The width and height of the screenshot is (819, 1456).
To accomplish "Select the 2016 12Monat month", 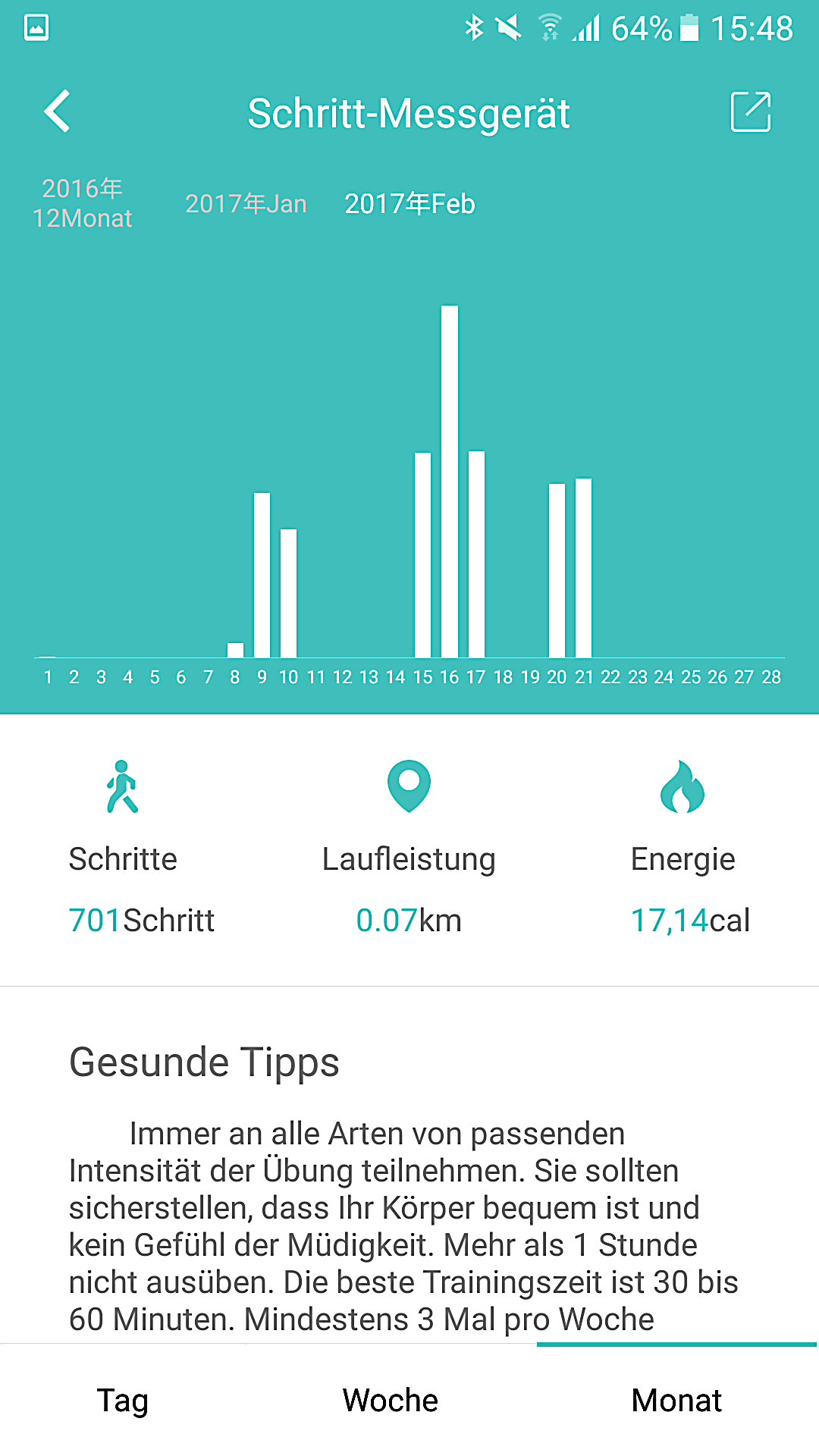I will 82,203.
